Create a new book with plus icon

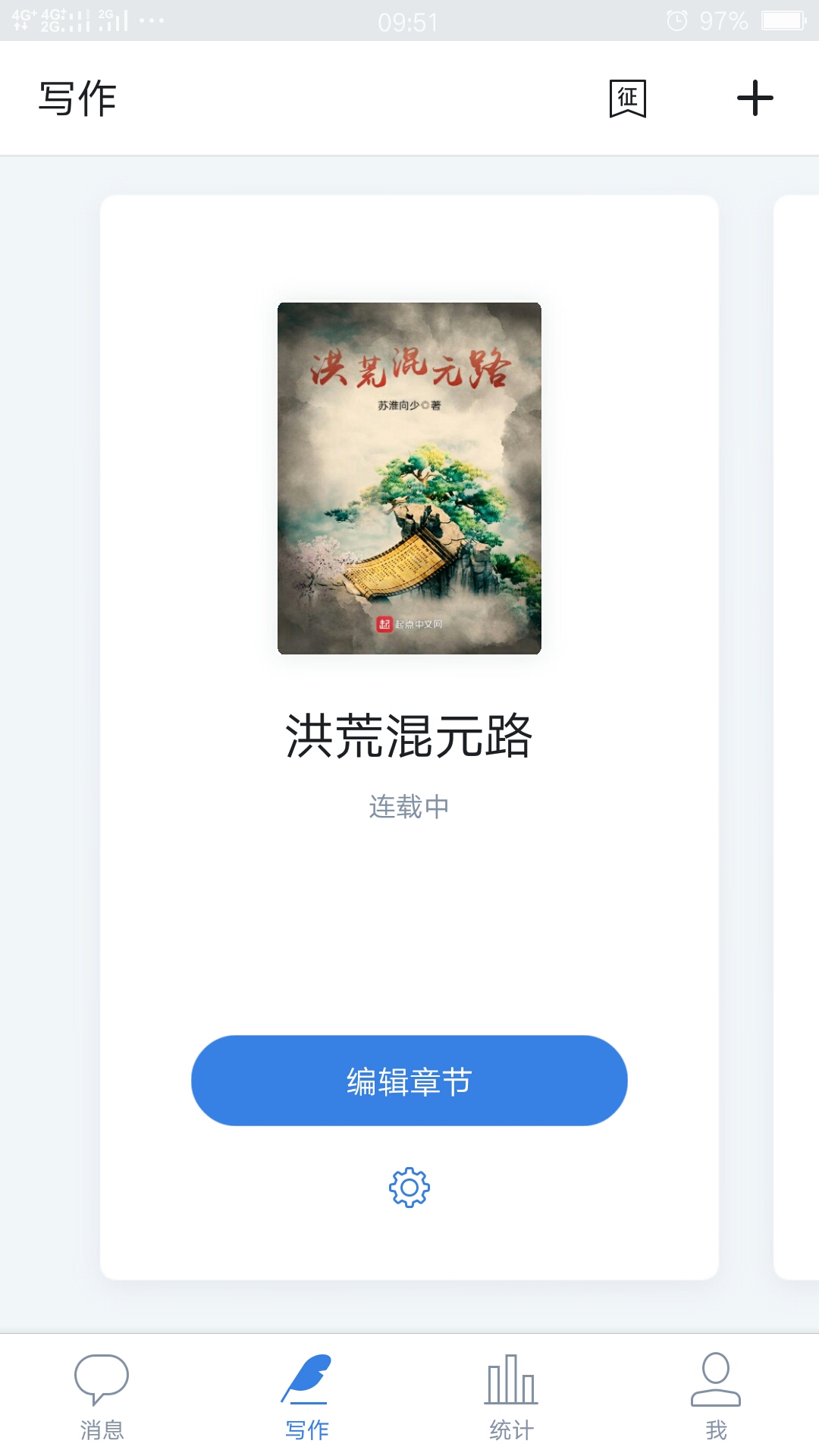pos(755,99)
